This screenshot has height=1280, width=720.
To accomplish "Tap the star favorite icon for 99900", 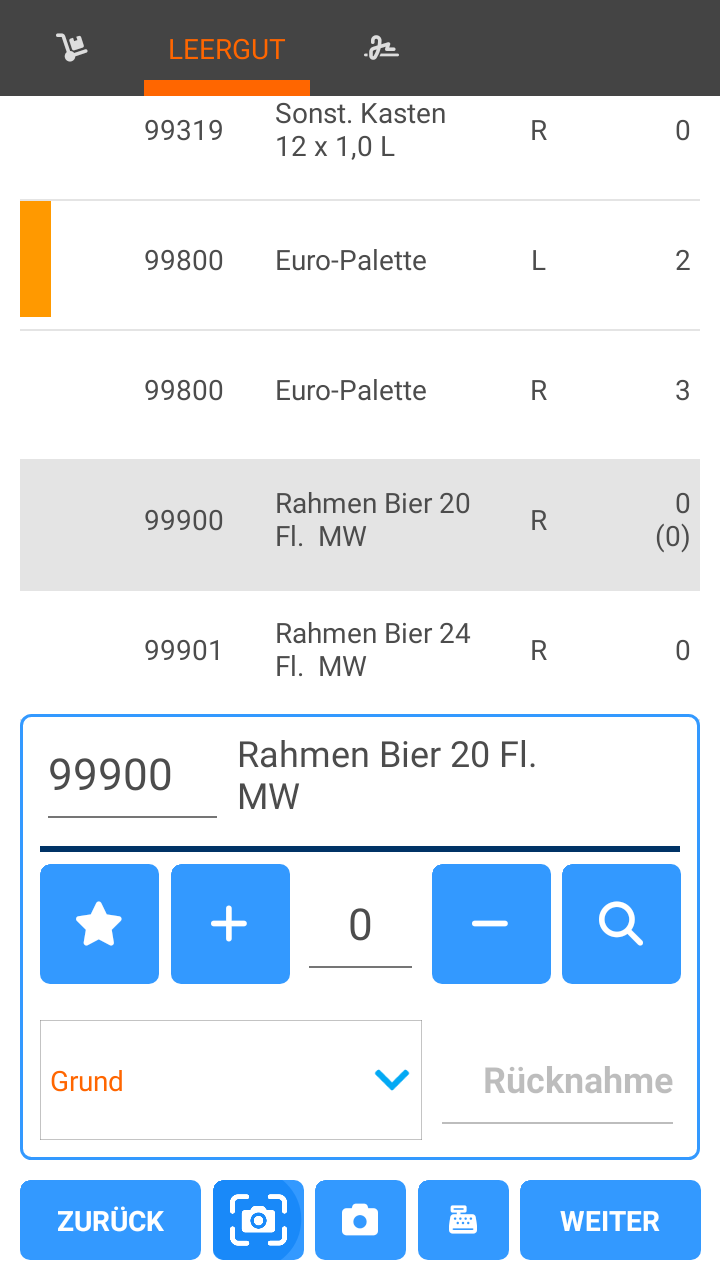I will pos(99,923).
